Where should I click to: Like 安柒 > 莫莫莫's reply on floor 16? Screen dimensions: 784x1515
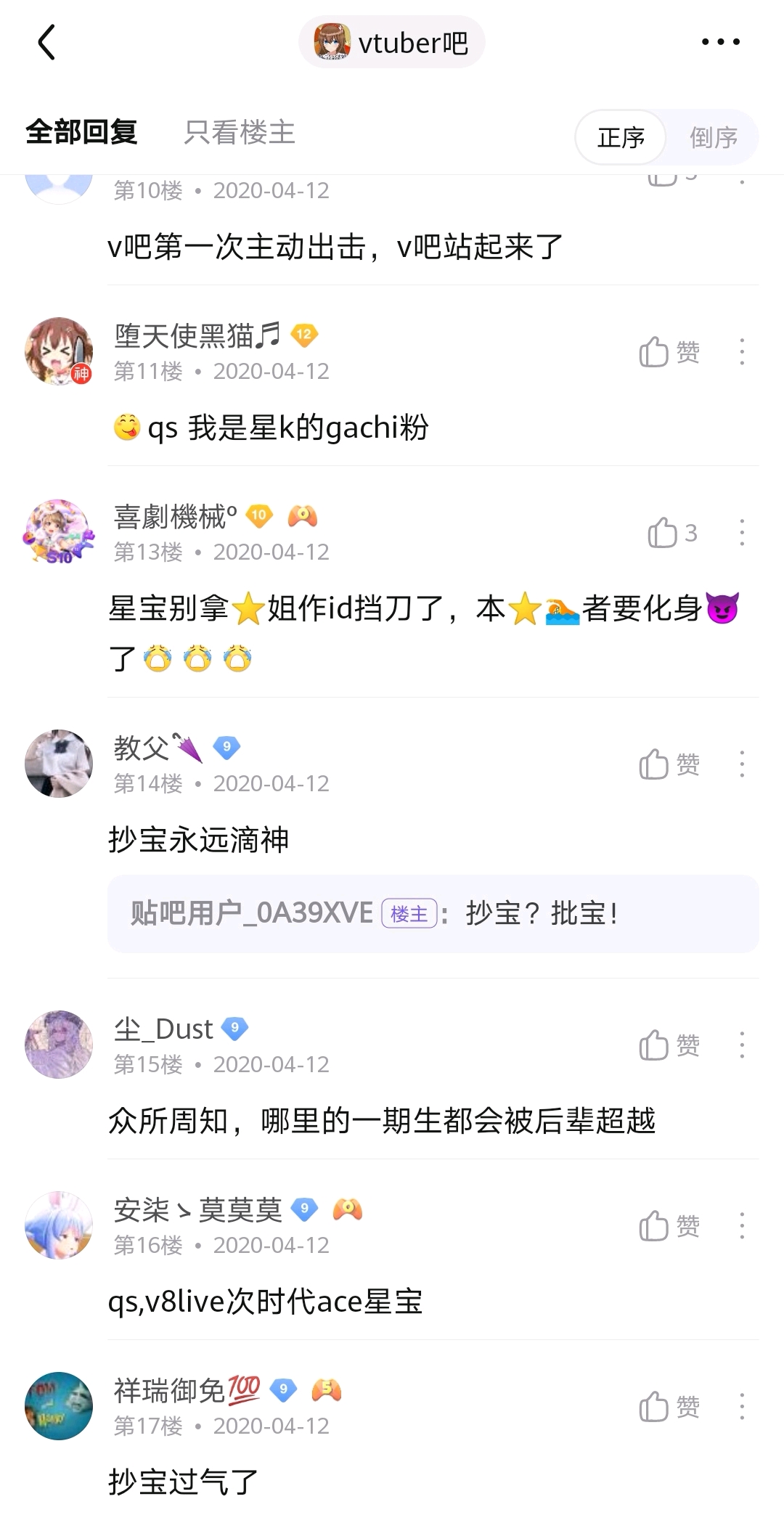pyautogui.click(x=669, y=1227)
